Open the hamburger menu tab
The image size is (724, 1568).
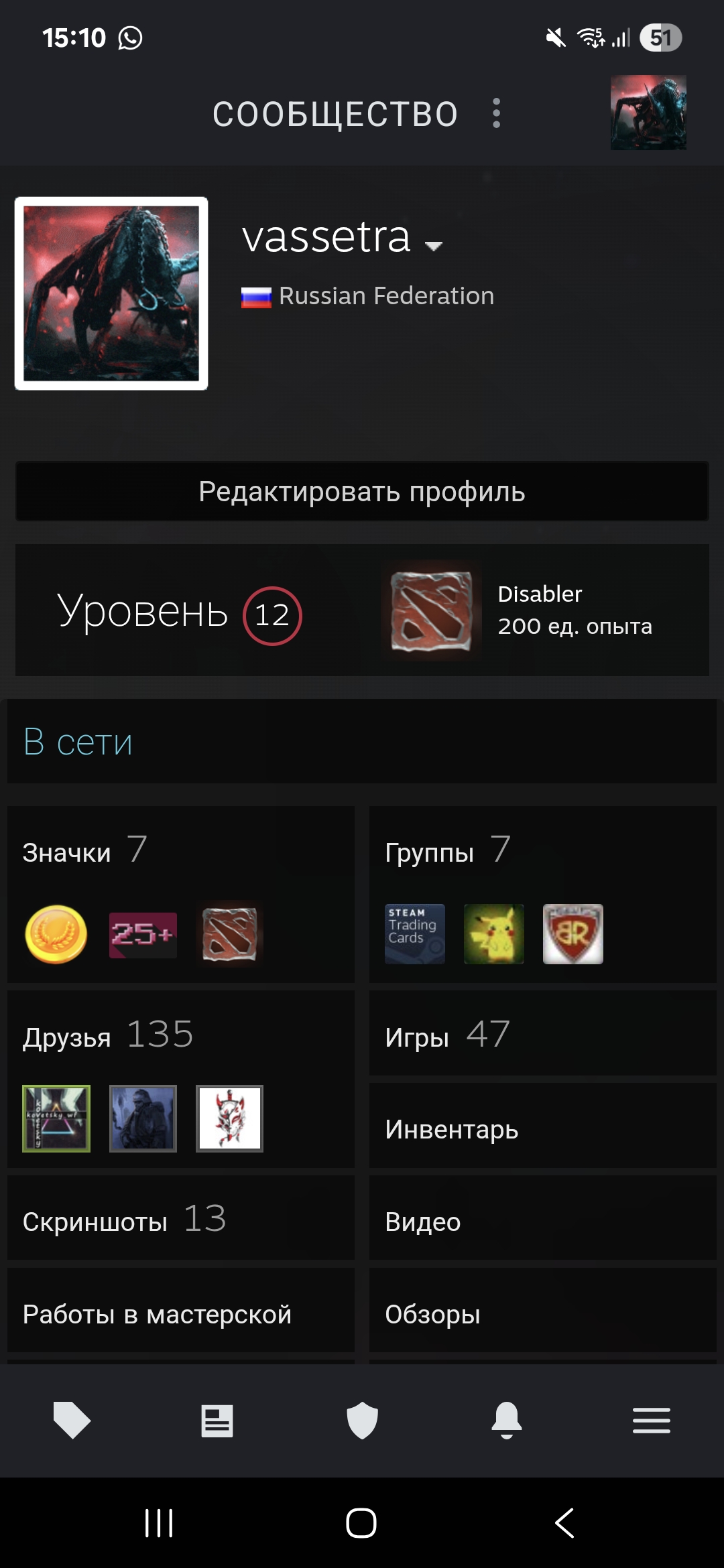651,1420
